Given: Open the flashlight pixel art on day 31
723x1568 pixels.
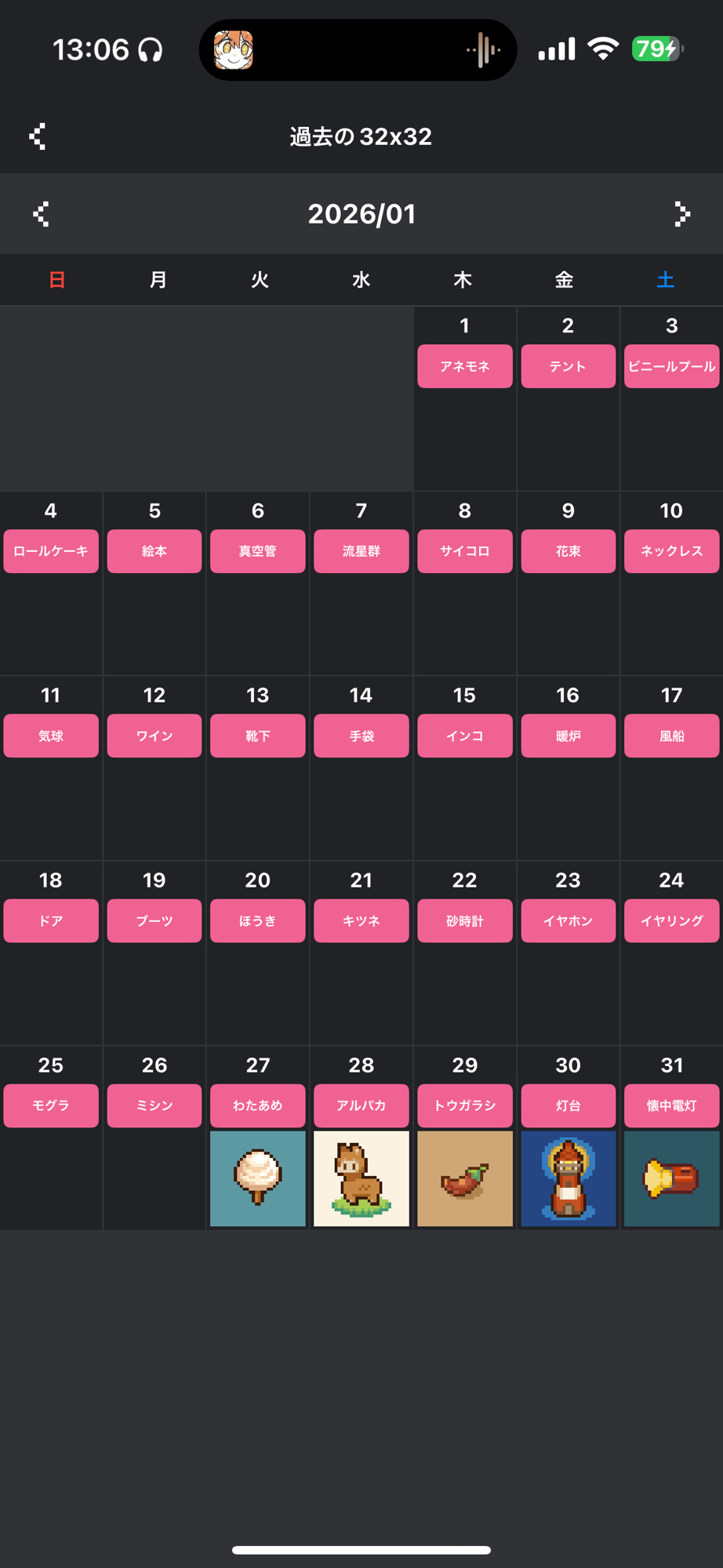Looking at the screenshot, I should pos(671,1178).
